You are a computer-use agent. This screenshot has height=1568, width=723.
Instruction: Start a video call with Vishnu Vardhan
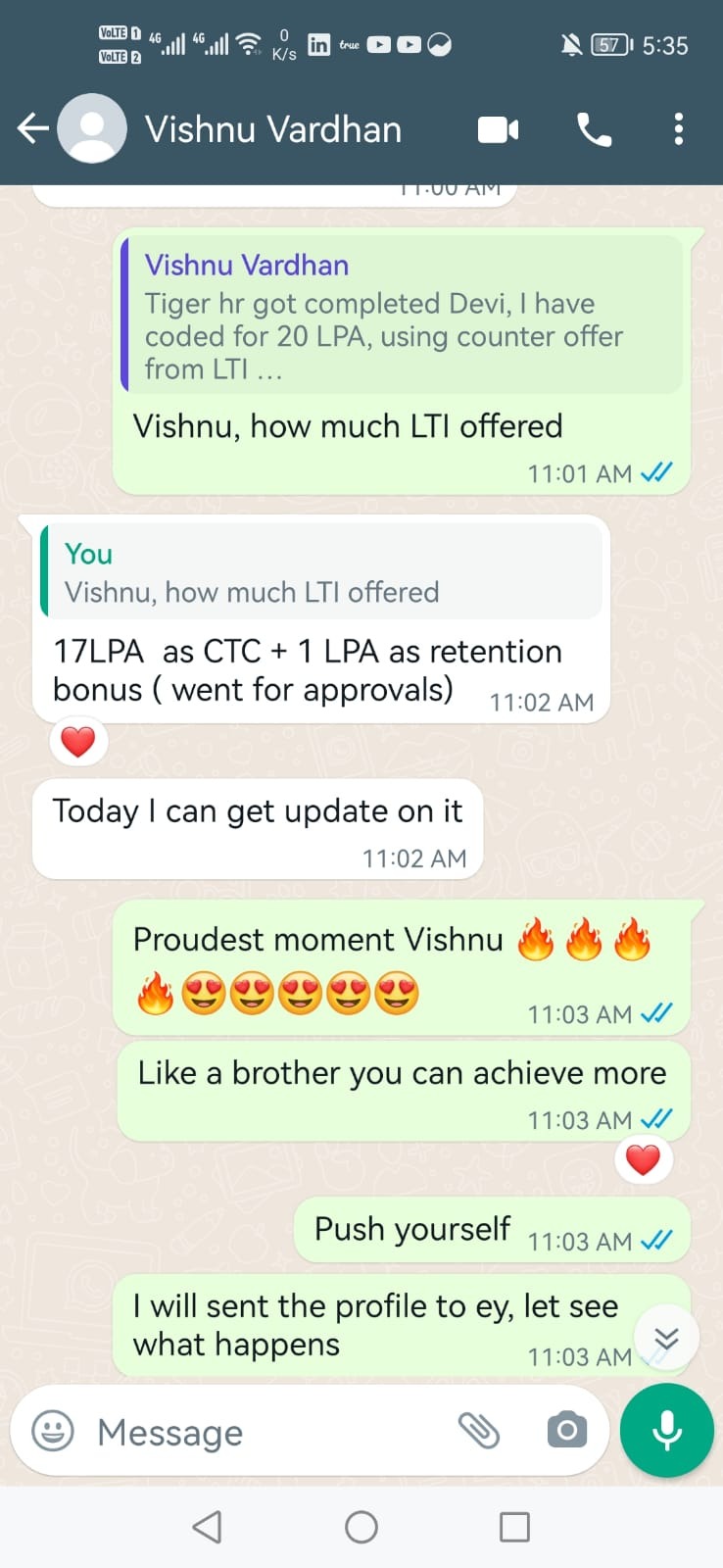[x=498, y=129]
